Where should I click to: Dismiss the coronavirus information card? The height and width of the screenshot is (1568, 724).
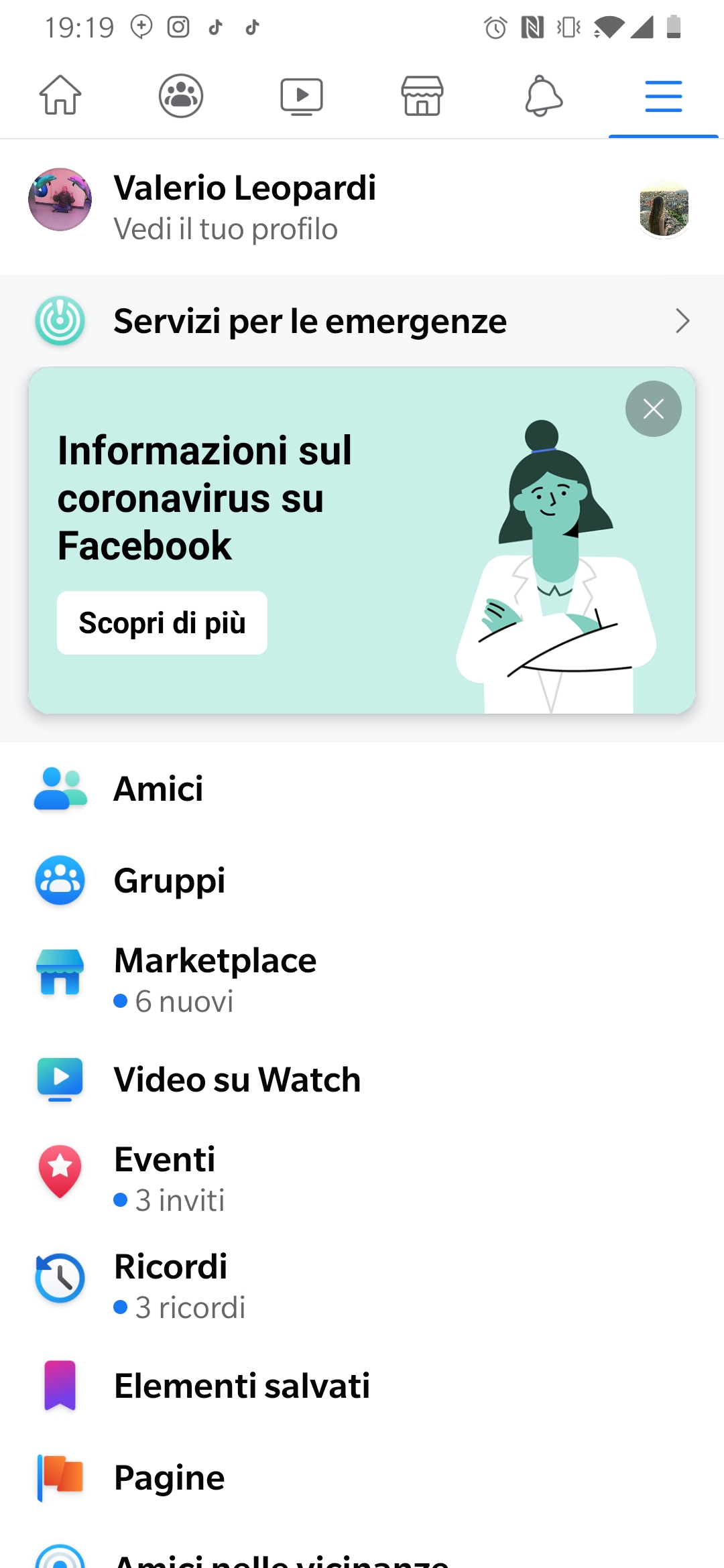(653, 409)
